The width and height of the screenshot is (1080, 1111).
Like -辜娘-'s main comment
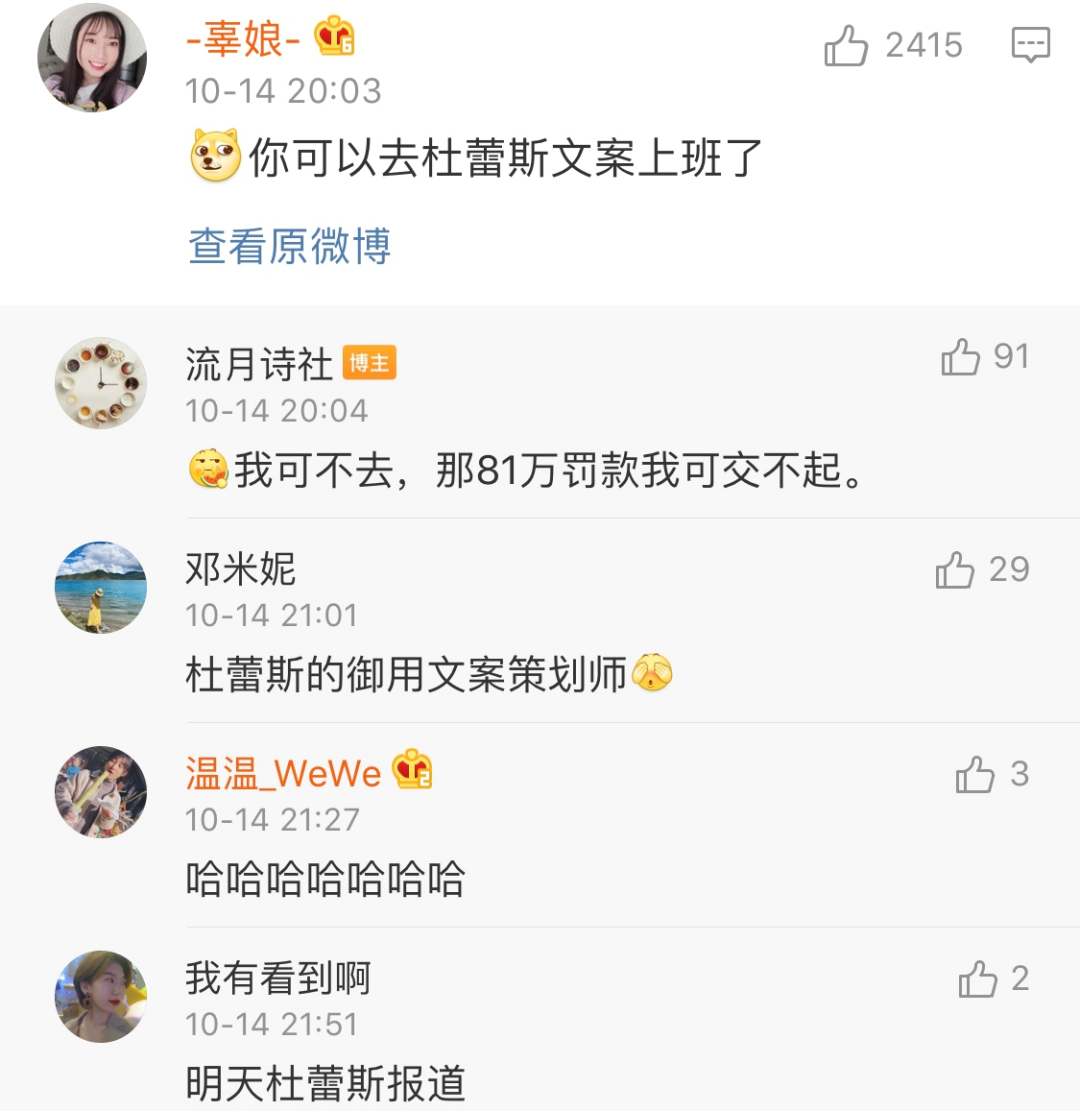point(846,46)
